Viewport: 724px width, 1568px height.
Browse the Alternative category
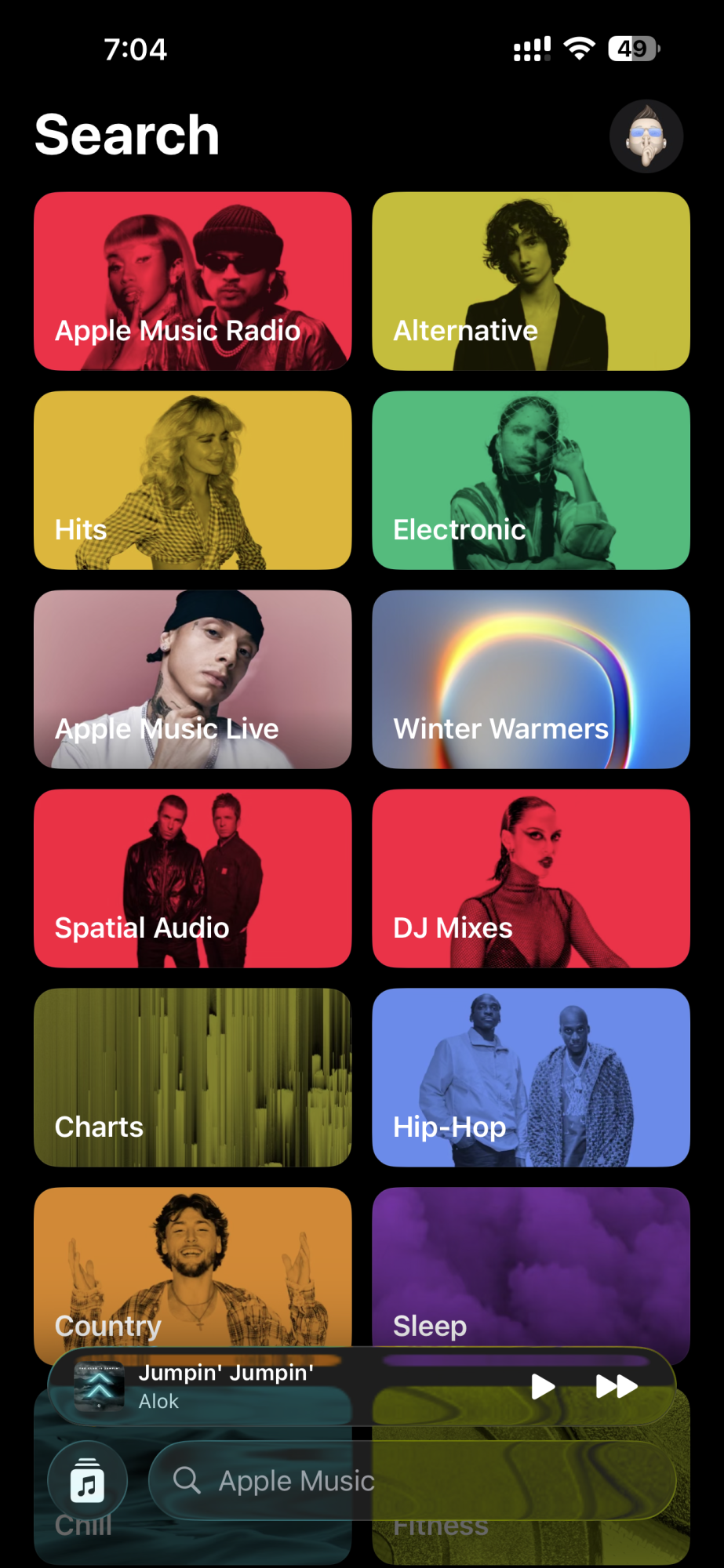point(531,281)
